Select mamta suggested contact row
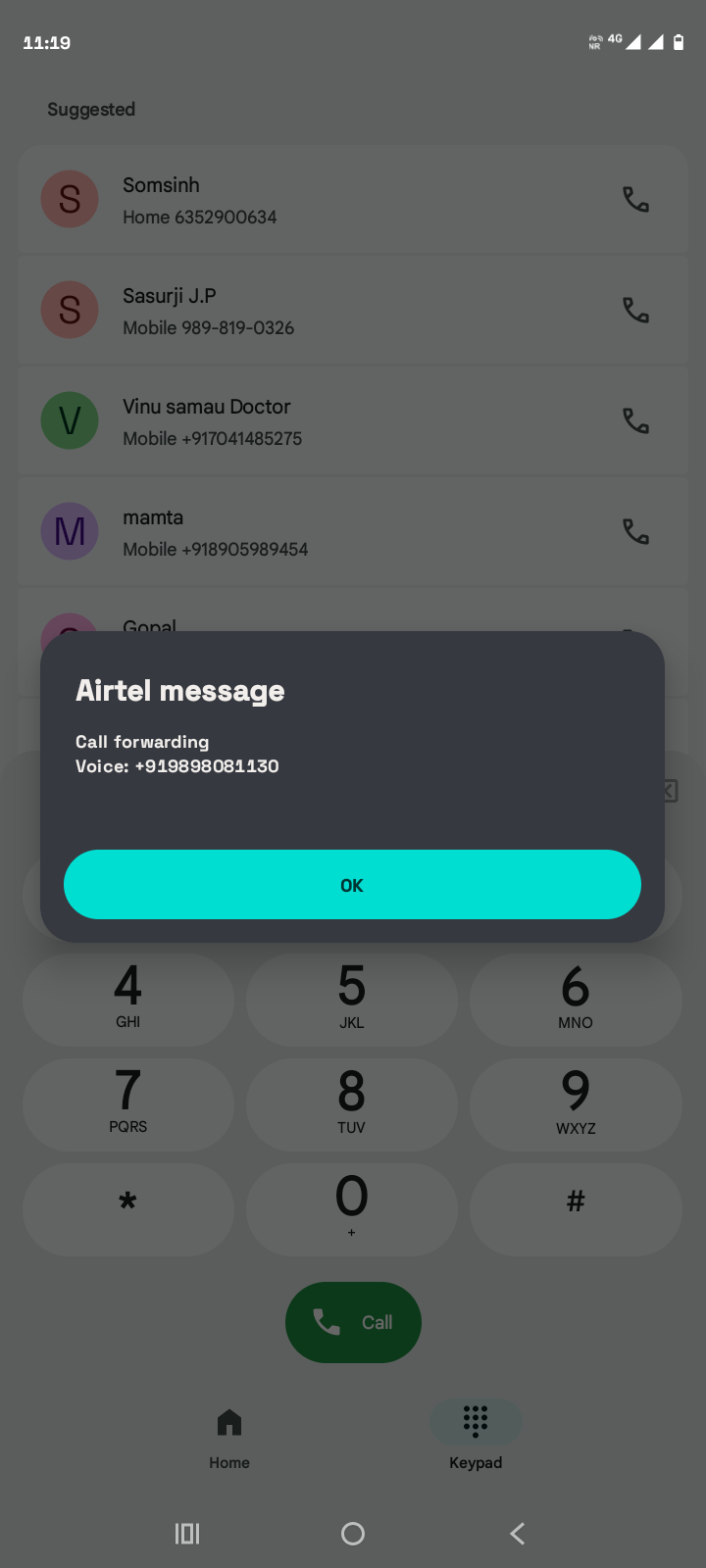The height and width of the screenshot is (1568, 706). (x=294, y=532)
